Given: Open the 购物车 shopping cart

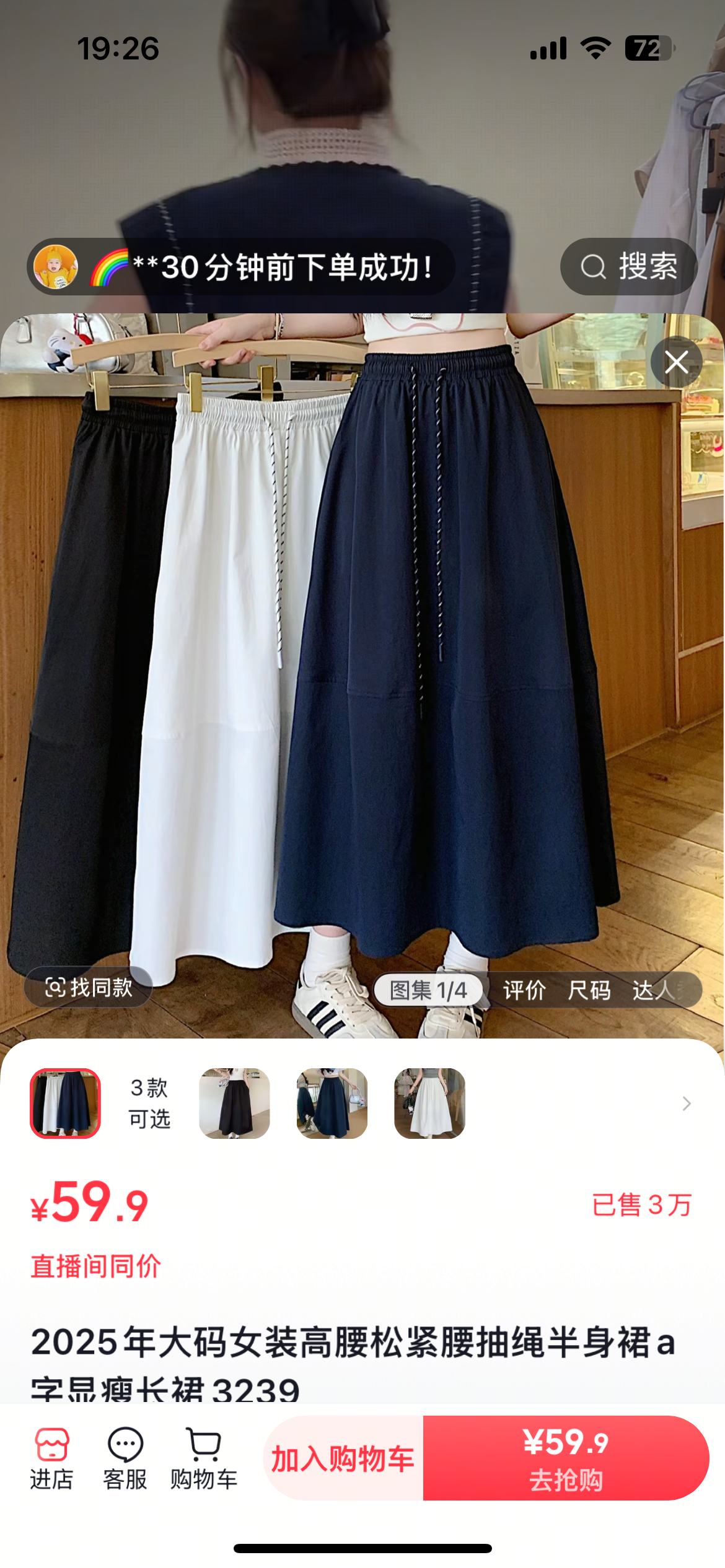Looking at the screenshot, I should tap(204, 1458).
